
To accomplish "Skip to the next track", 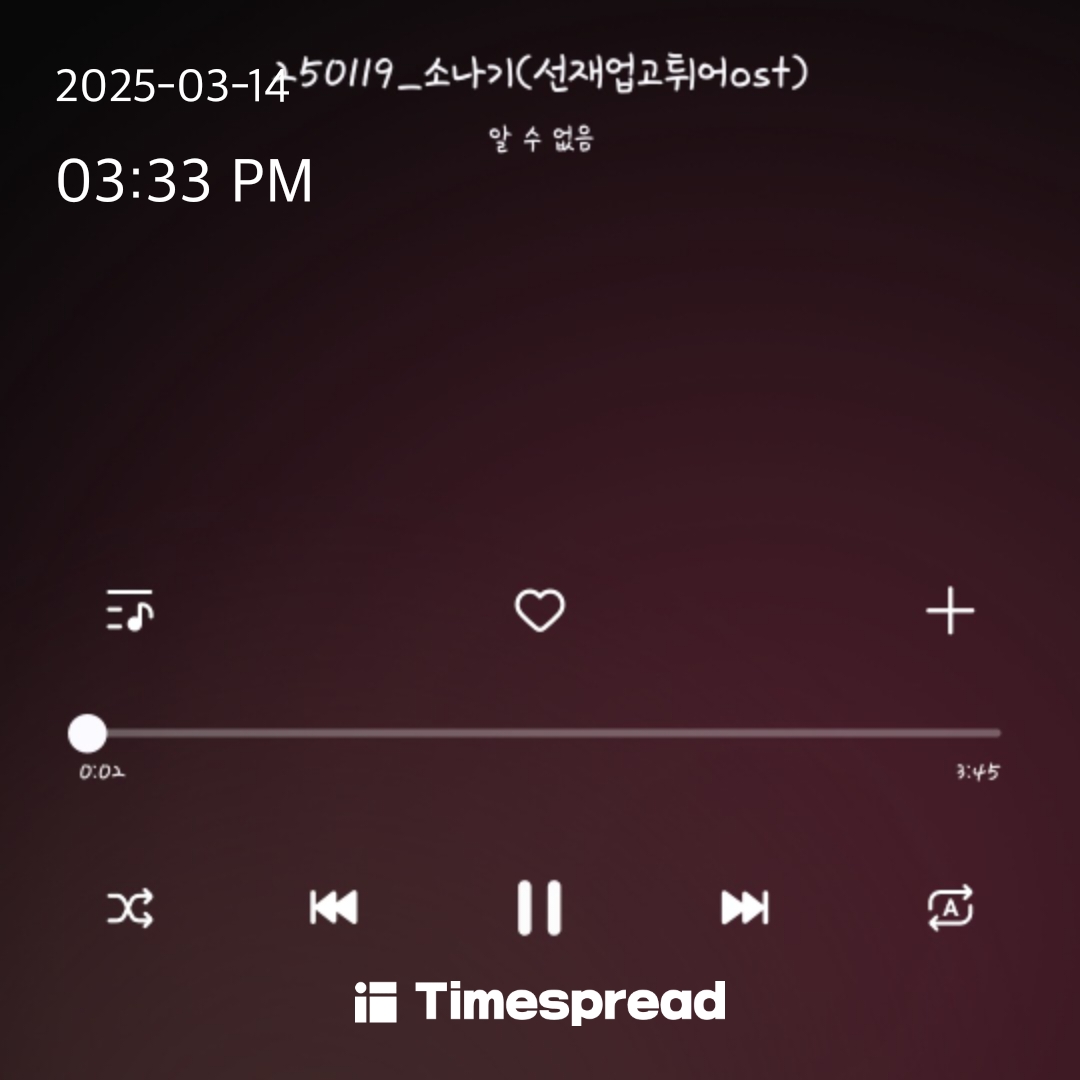I will pos(745,908).
